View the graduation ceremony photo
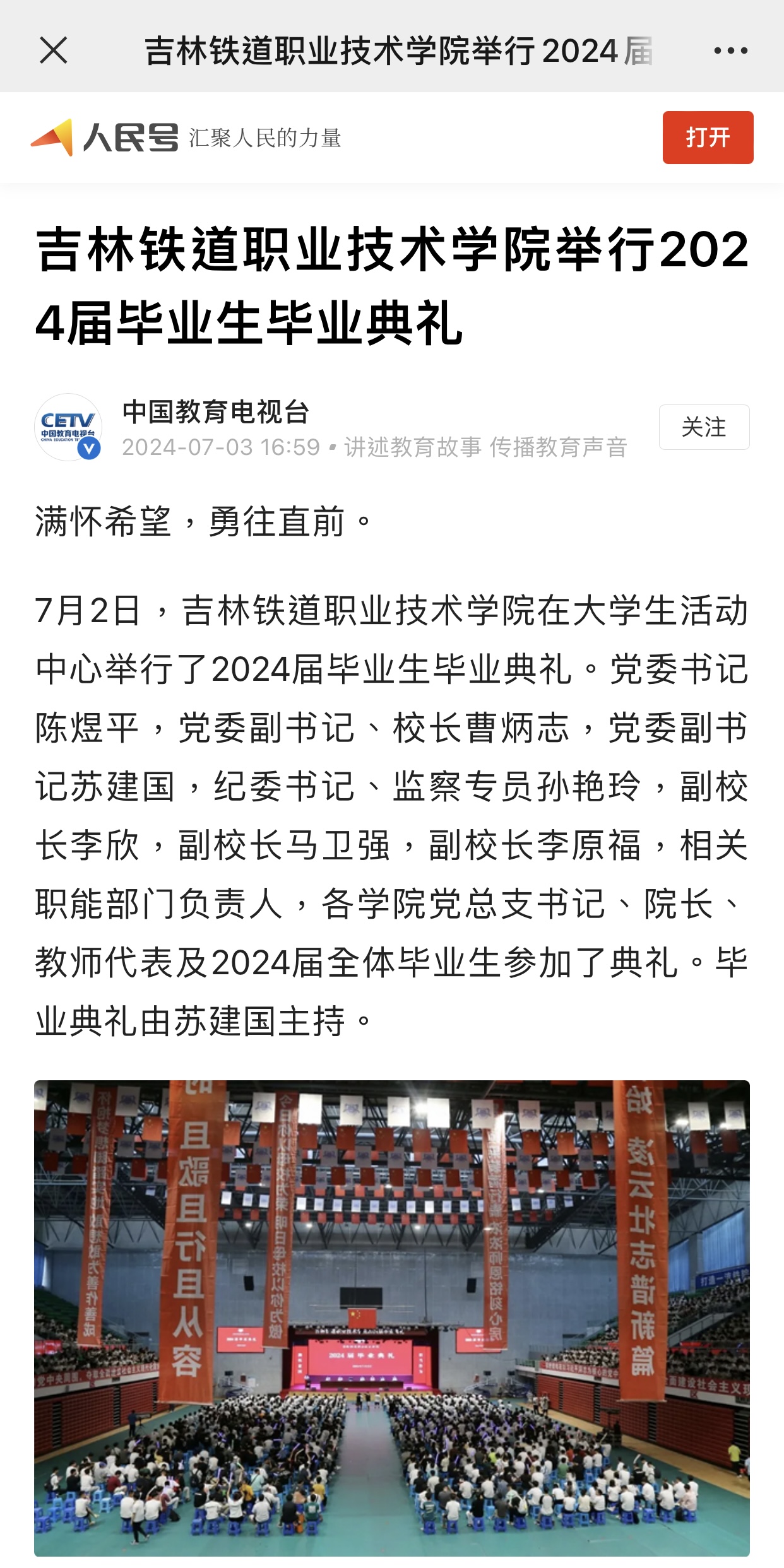The width and height of the screenshot is (784, 1568). 391,1319
